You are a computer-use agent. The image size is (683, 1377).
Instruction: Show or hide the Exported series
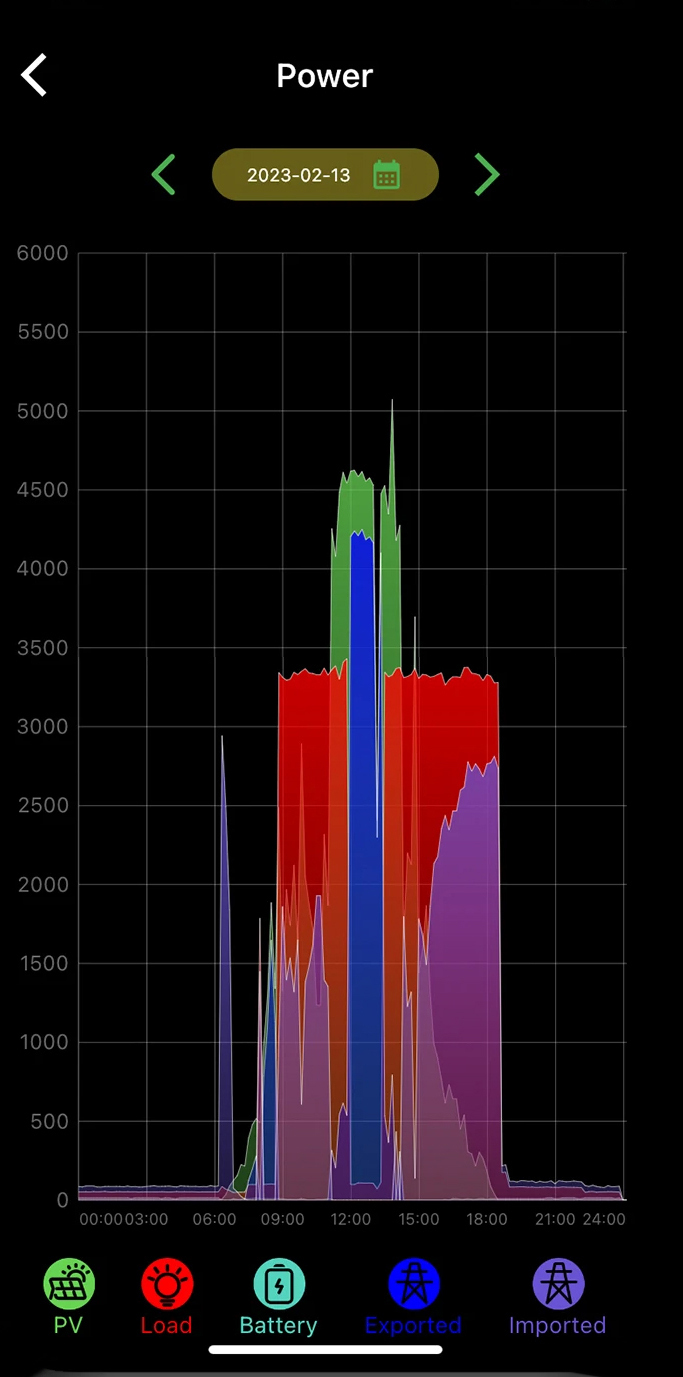point(413,1298)
